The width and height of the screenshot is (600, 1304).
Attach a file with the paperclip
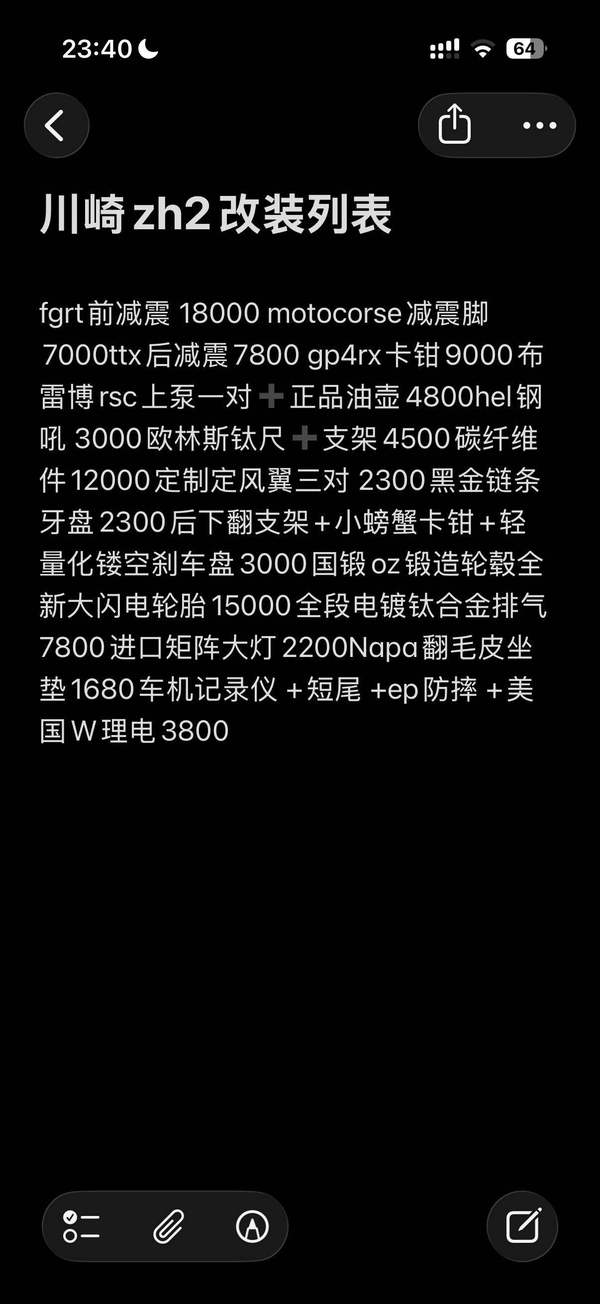[167, 1226]
